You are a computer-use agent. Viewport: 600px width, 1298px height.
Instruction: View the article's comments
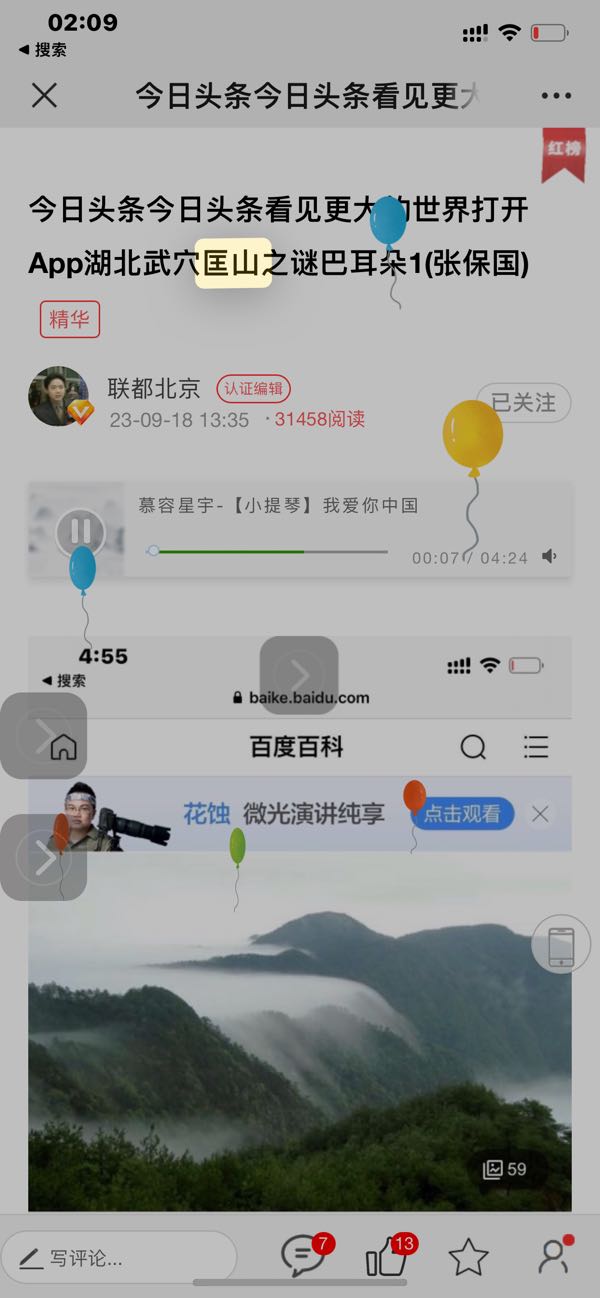tap(301, 1256)
